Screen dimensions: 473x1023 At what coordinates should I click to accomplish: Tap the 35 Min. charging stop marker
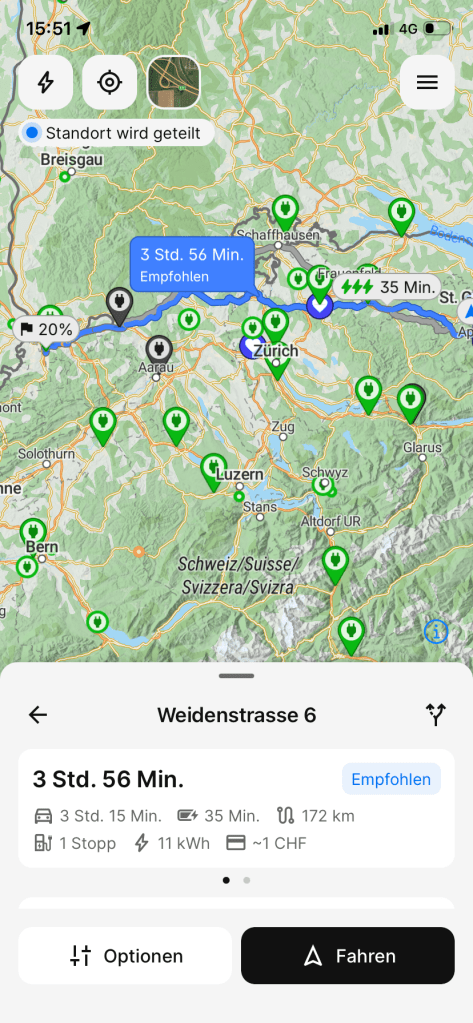pos(387,286)
